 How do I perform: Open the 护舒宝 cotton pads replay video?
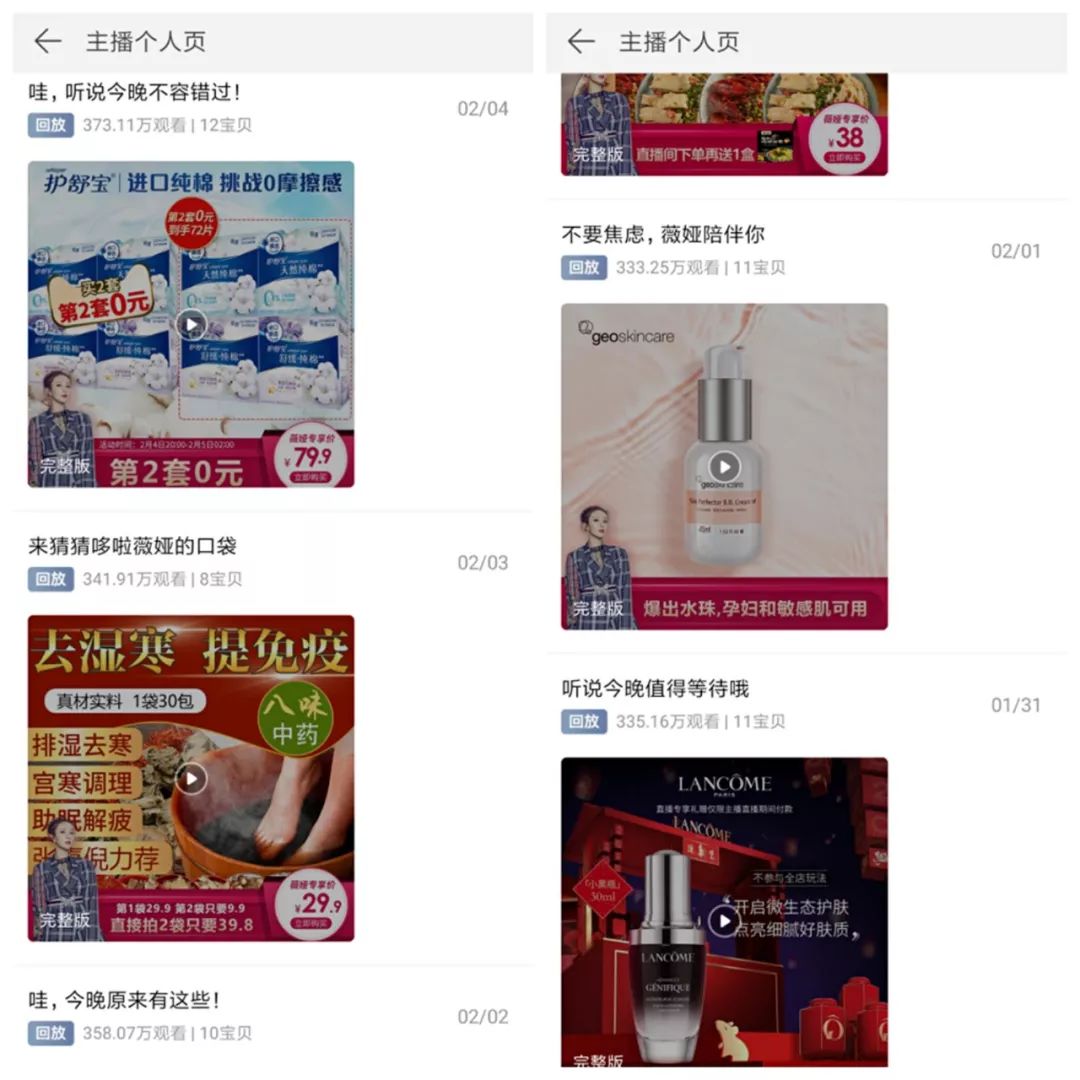pyautogui.click(x=191, y=324)
